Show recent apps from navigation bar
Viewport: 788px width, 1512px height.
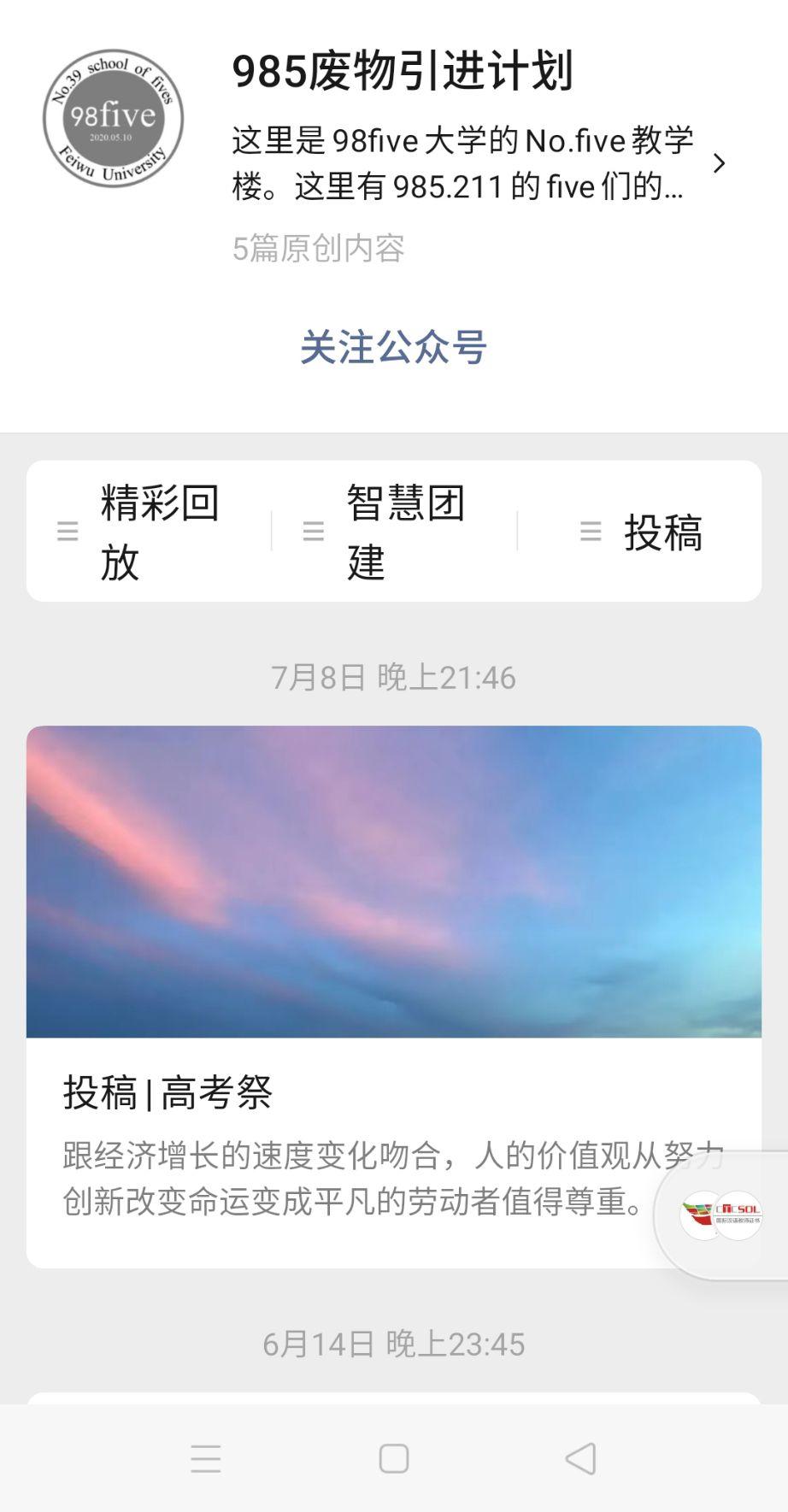(x=206, y=1458)
